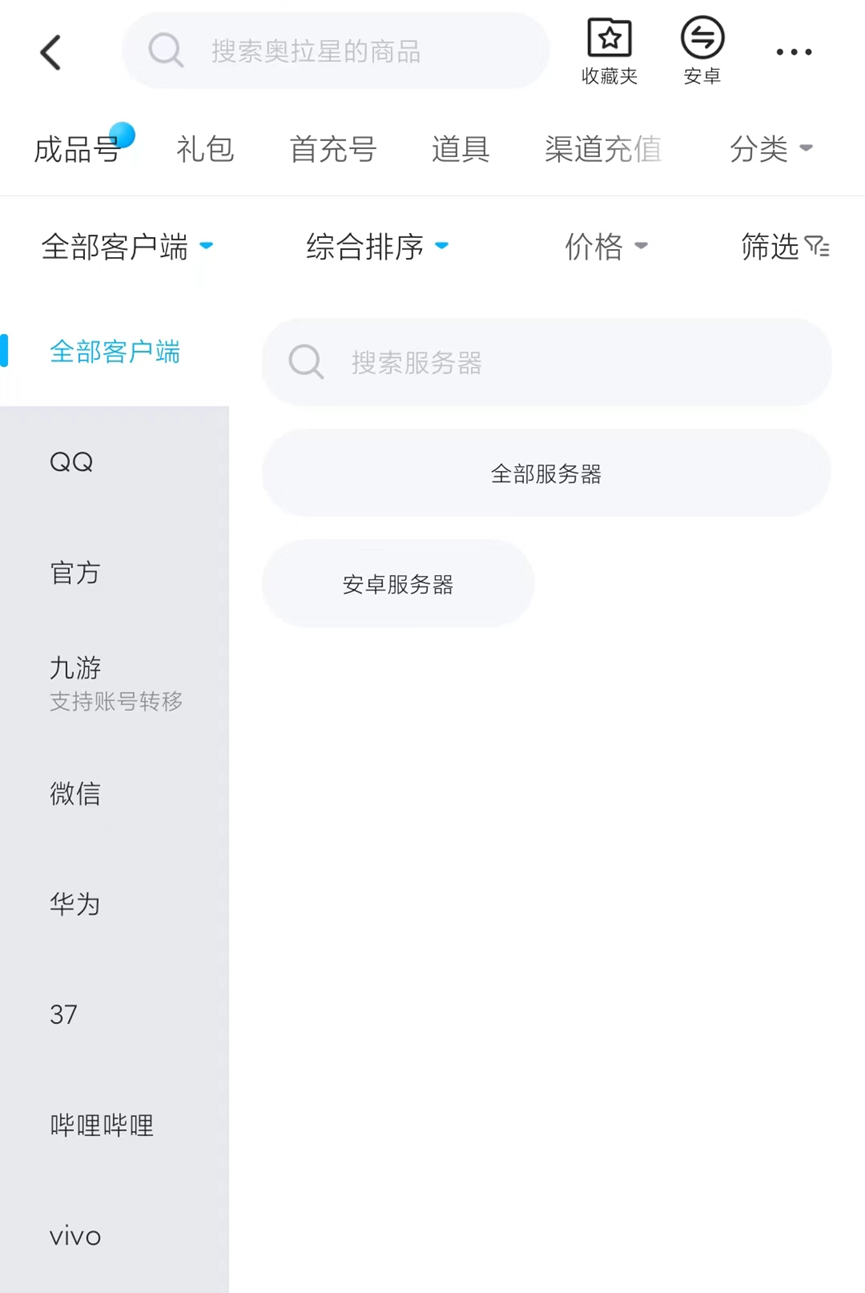Open the 综合排序 sorting dropdown
865x1293 pixels.
[x=377, y=246]
